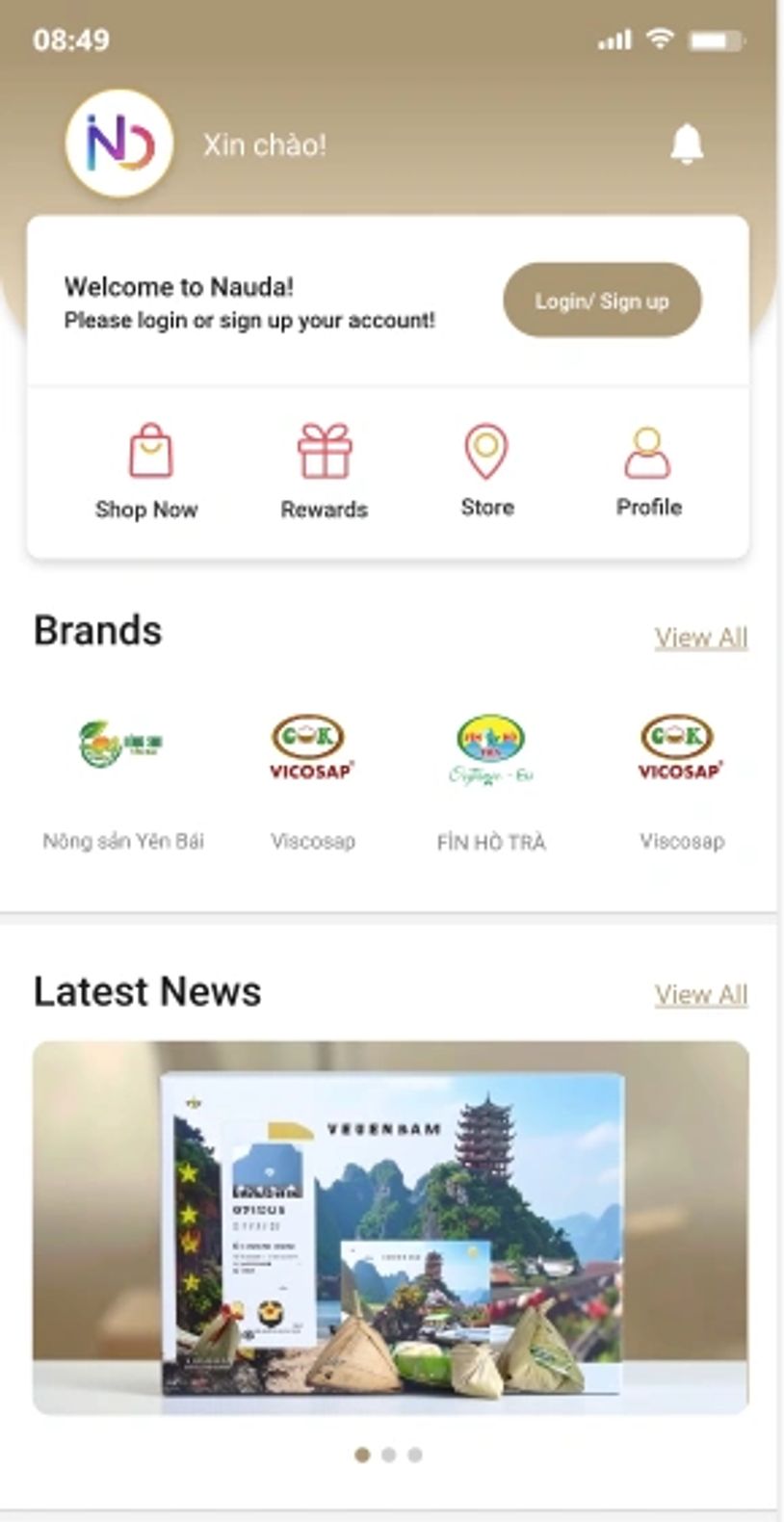View all Brands

pos(701,637)
